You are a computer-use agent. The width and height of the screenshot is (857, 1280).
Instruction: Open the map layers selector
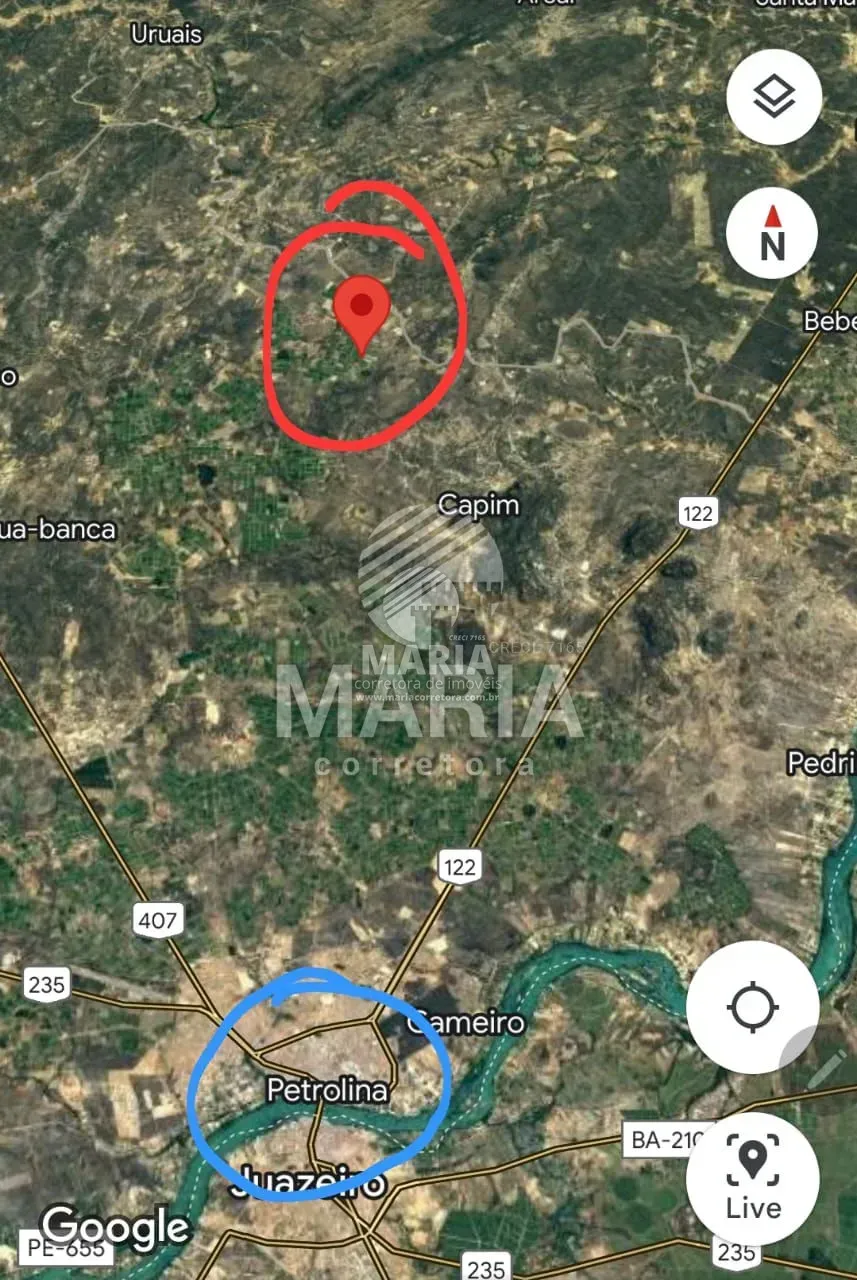(x=774, y=97)
